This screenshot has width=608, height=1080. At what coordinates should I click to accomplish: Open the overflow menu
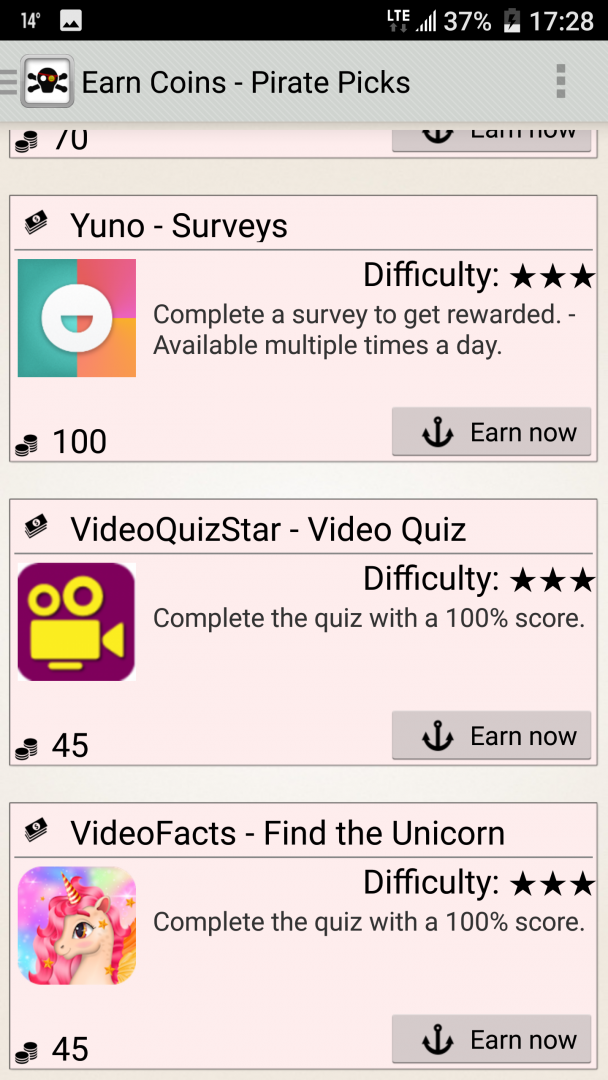tap(561, 82)
